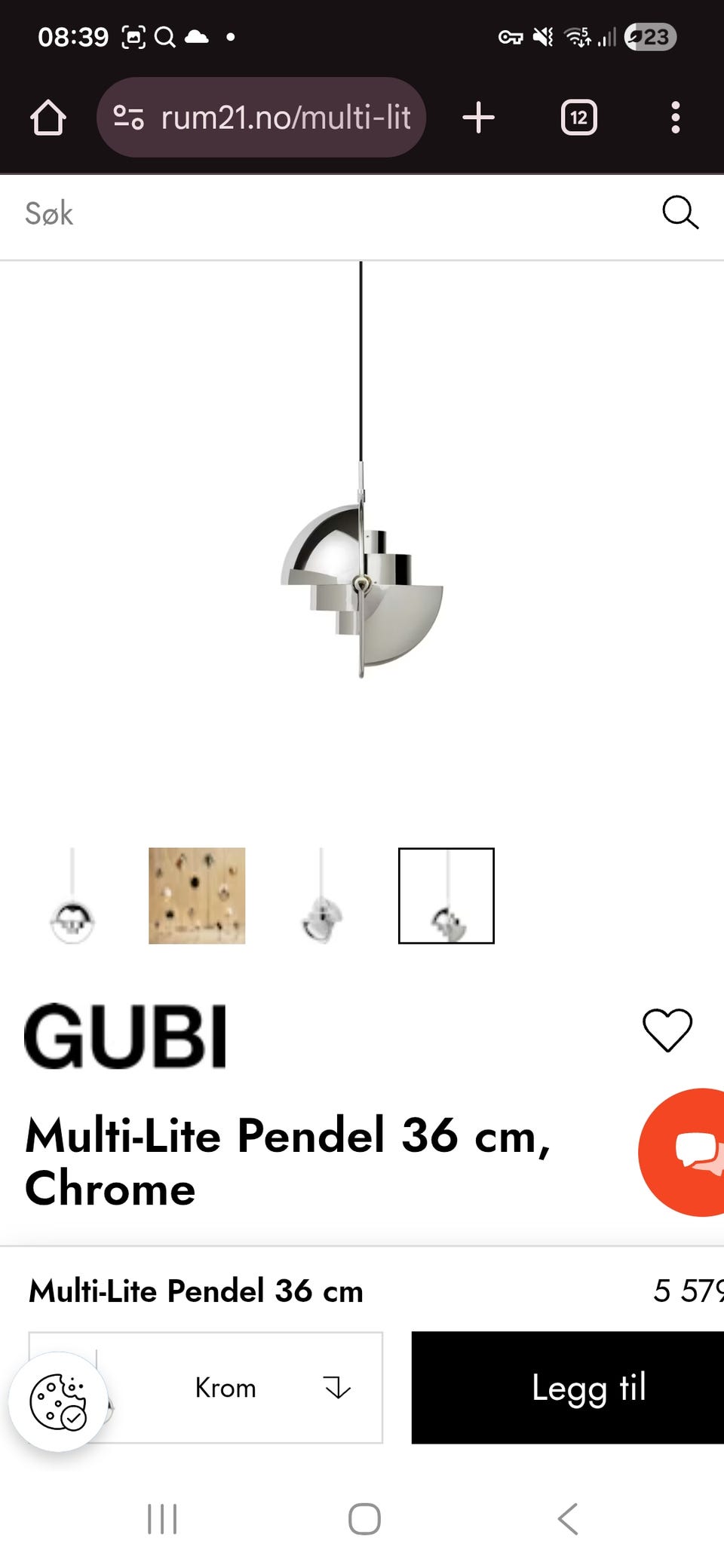724x1568 pixels.
Task: Open the search with the magnifier icon
Action: pos(680,213)
